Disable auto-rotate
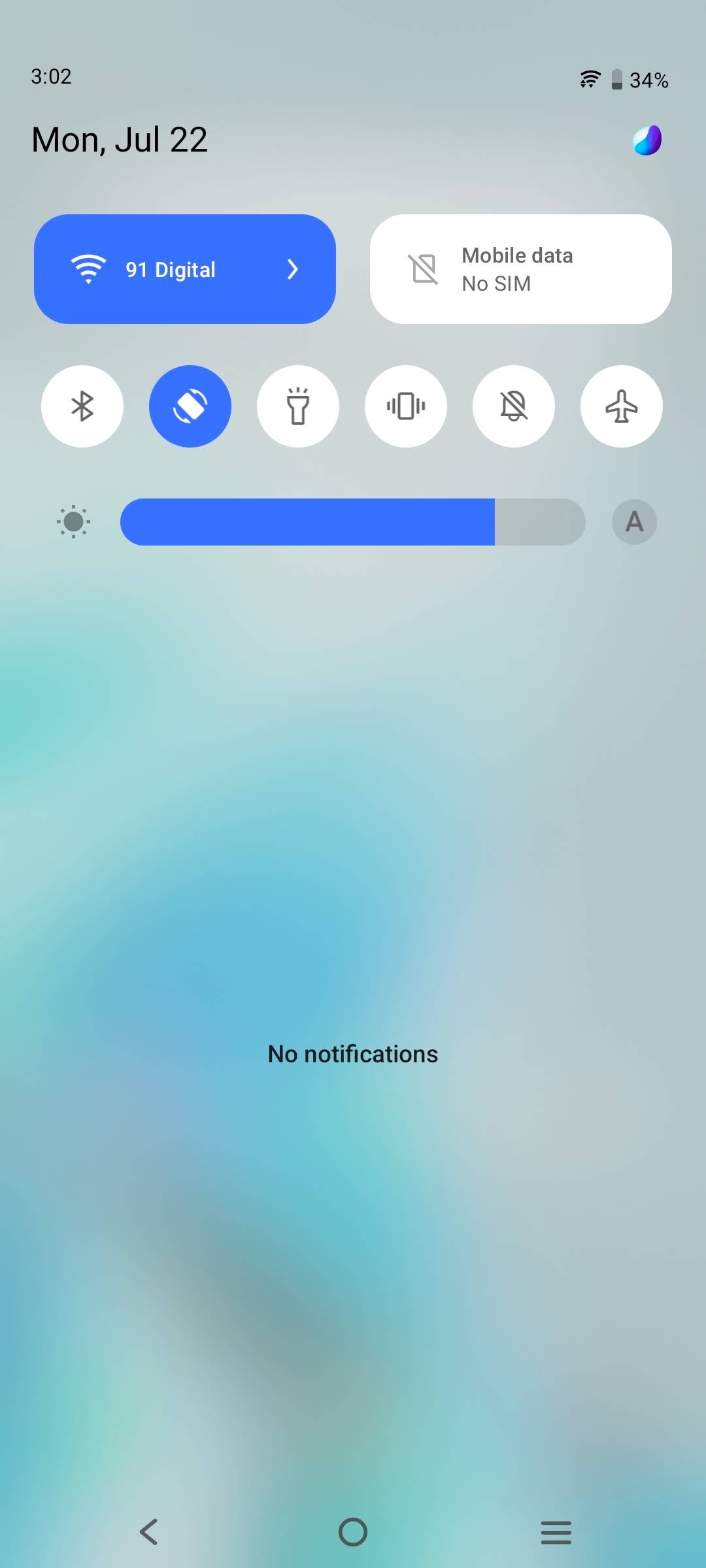The height and width of the screenshot is (1568, 706). [190, 406]
